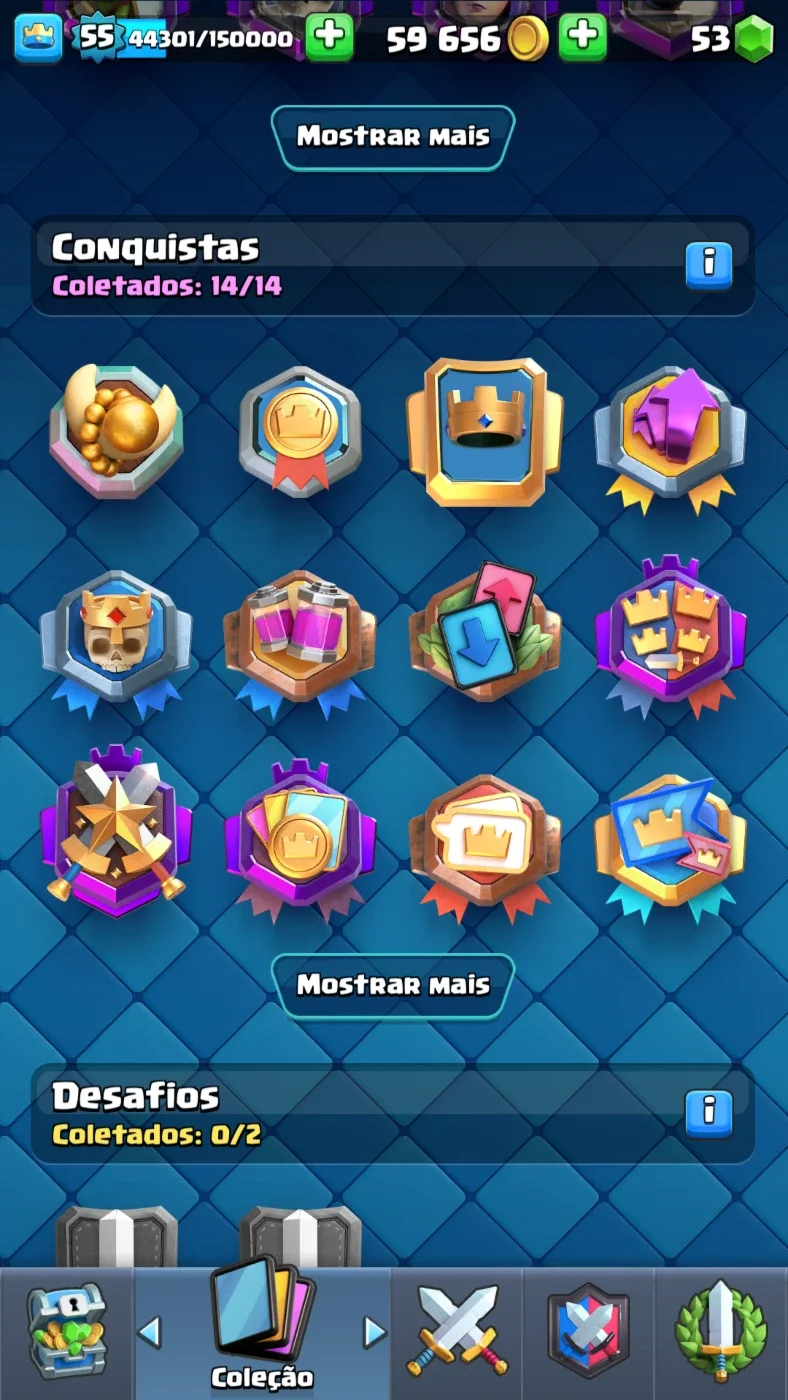
Task: Select the golden crown banner badge
Action: [485, 432]
